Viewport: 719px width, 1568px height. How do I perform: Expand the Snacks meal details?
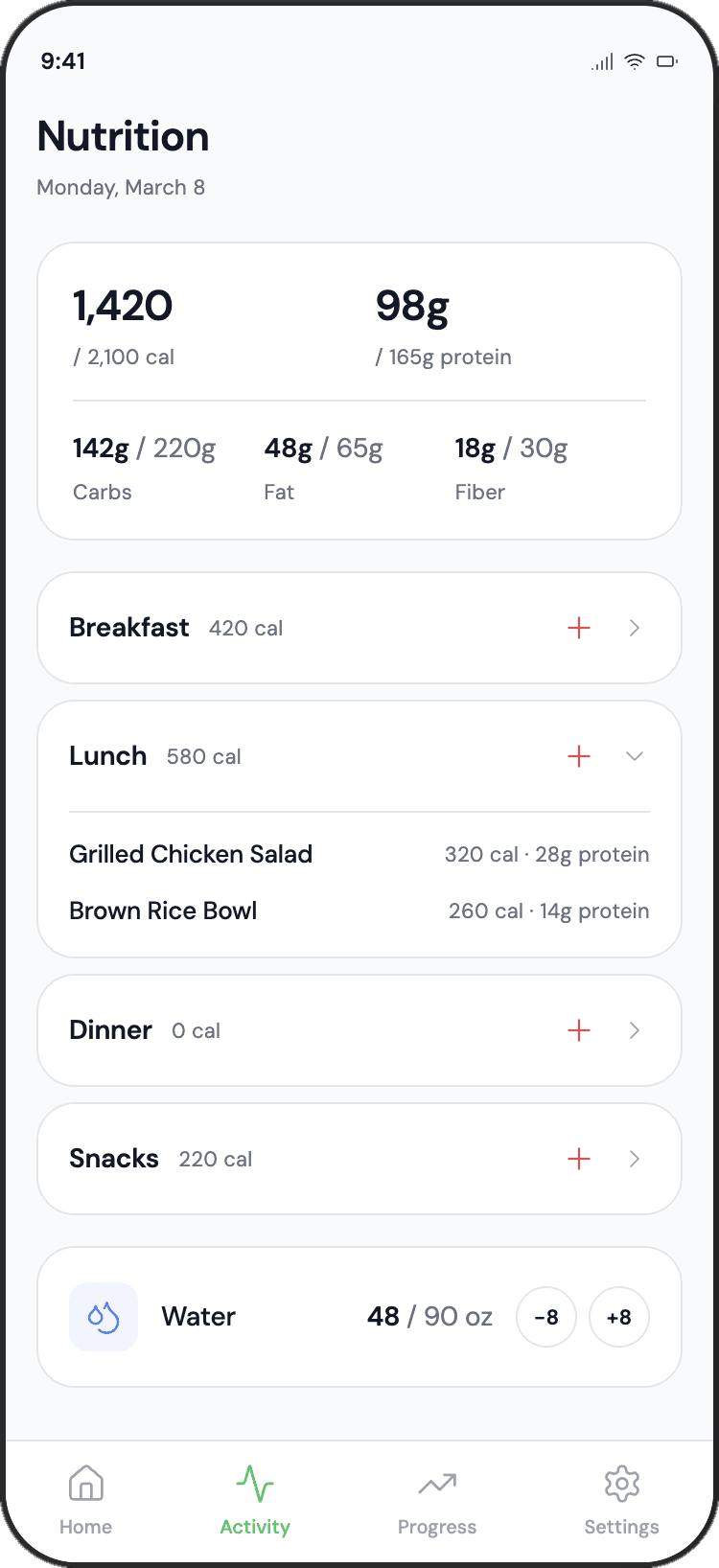tap(634, 1159)
